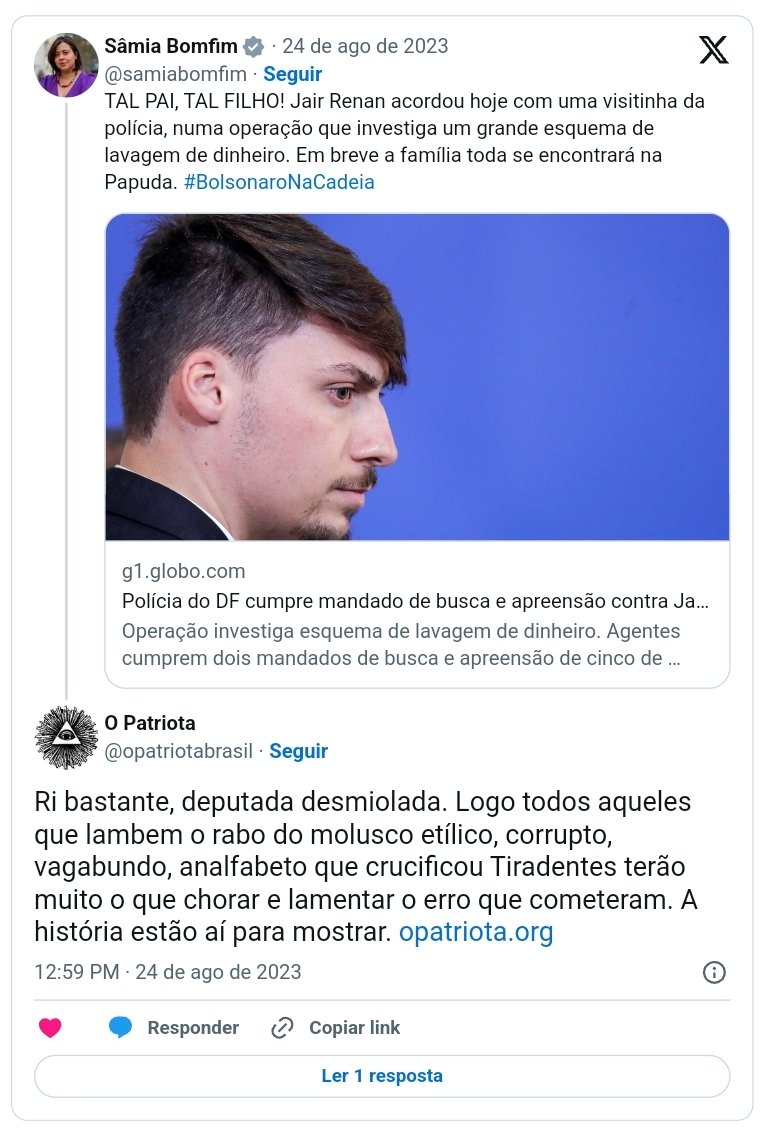This screenshot has height=1136, width=763.
Task: Follow Sâmia Bomfim via Seguir link
Action: (x=292, y=74)
